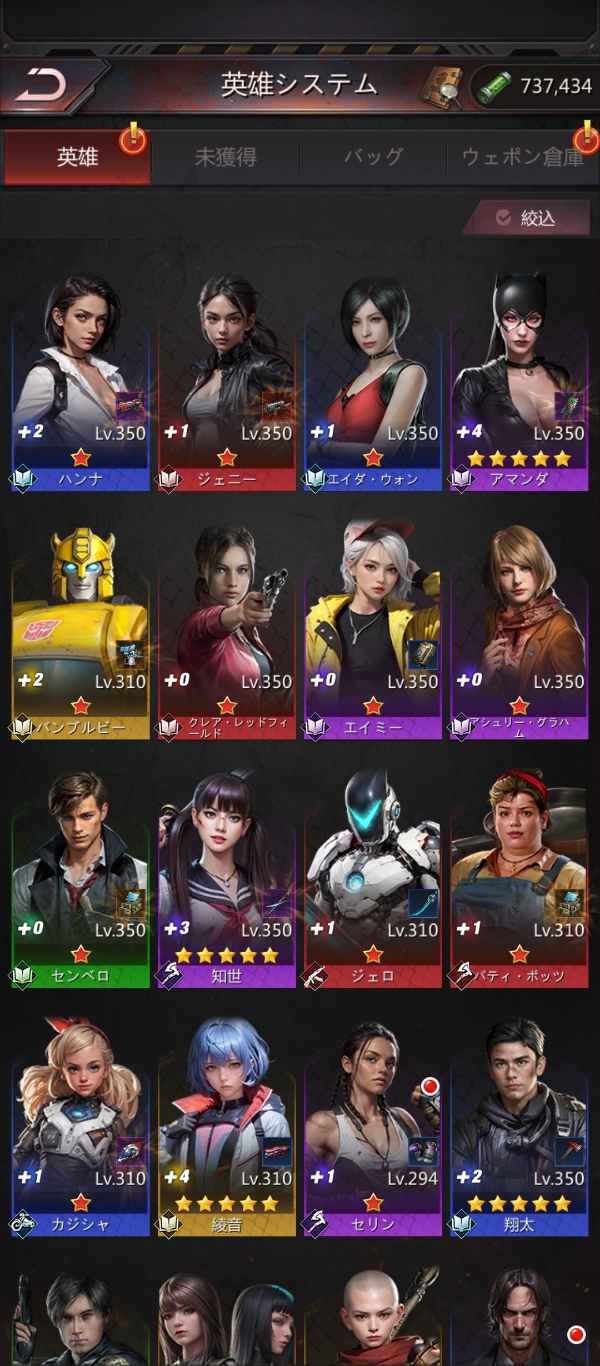Open hero card セリン
Viewport: 600px width, 1366px height.
373,1124
